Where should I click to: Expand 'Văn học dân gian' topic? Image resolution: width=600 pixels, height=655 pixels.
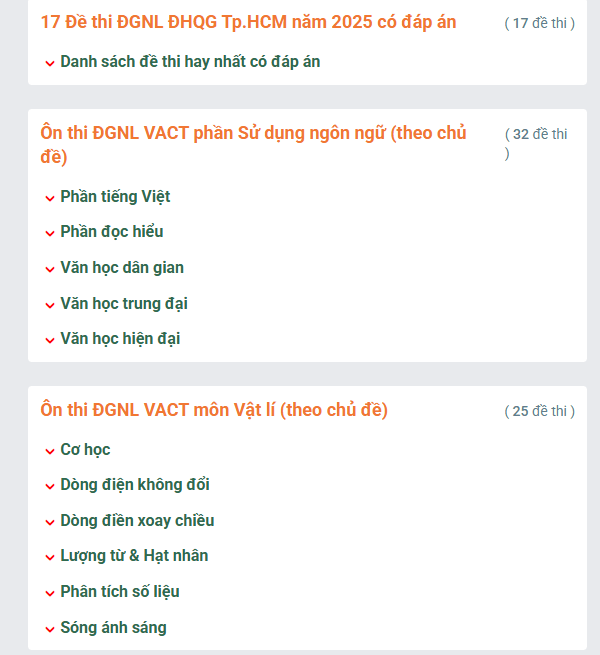pos(121,268)
